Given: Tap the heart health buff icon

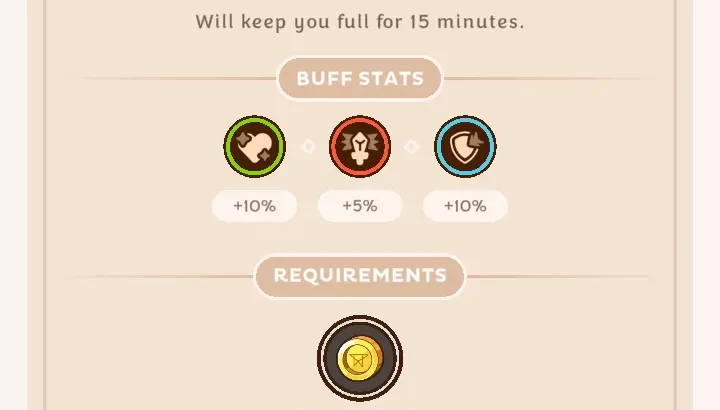Looking at the screenshot, I should (254, 147).
